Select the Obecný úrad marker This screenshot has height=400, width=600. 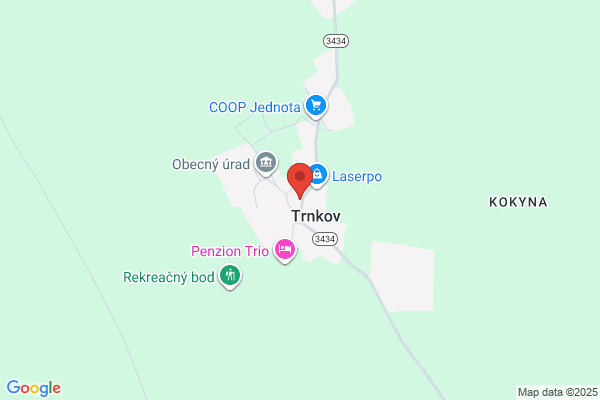click(266, 163)
